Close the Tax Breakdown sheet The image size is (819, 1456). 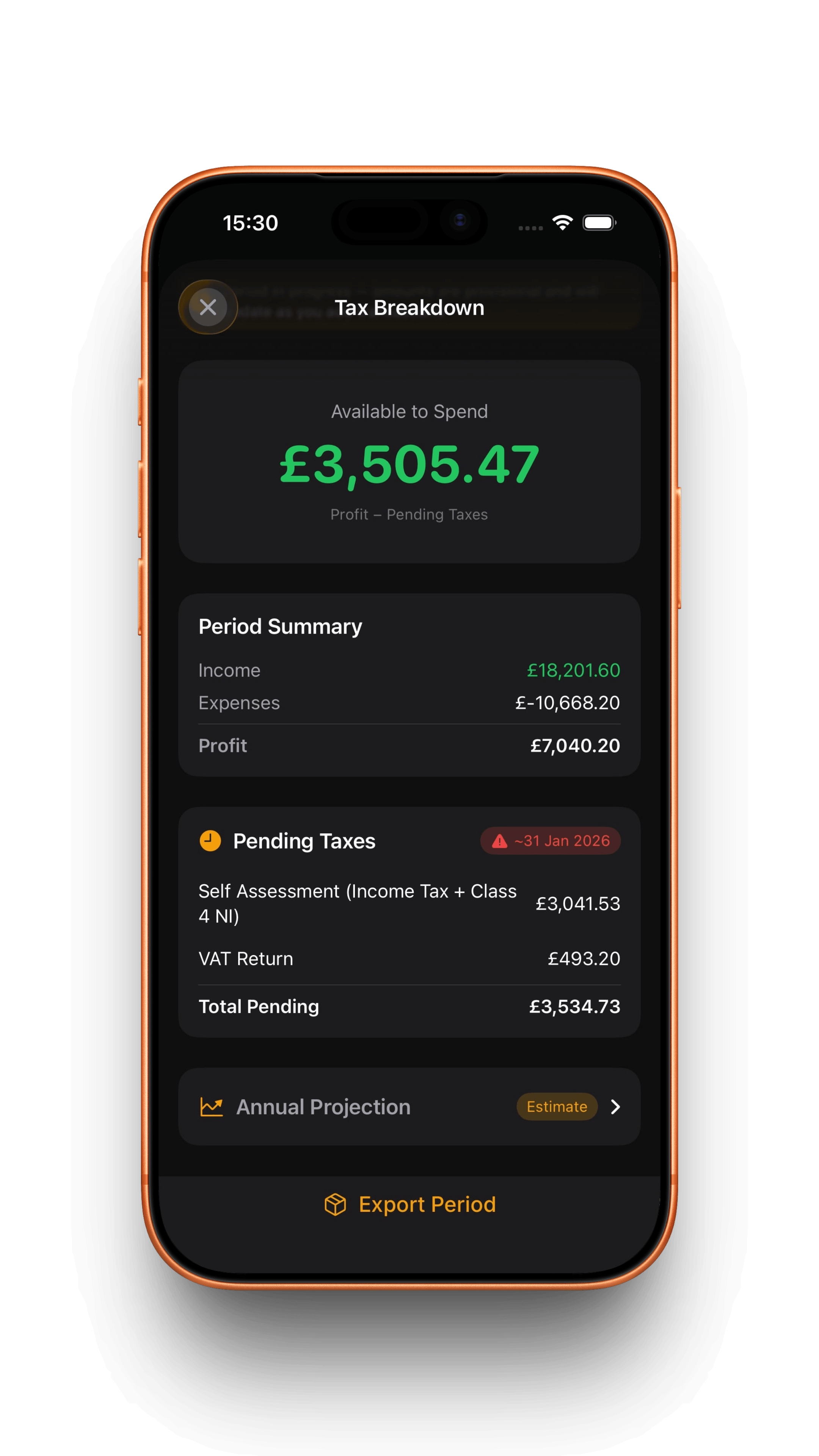tap(208, 307)
